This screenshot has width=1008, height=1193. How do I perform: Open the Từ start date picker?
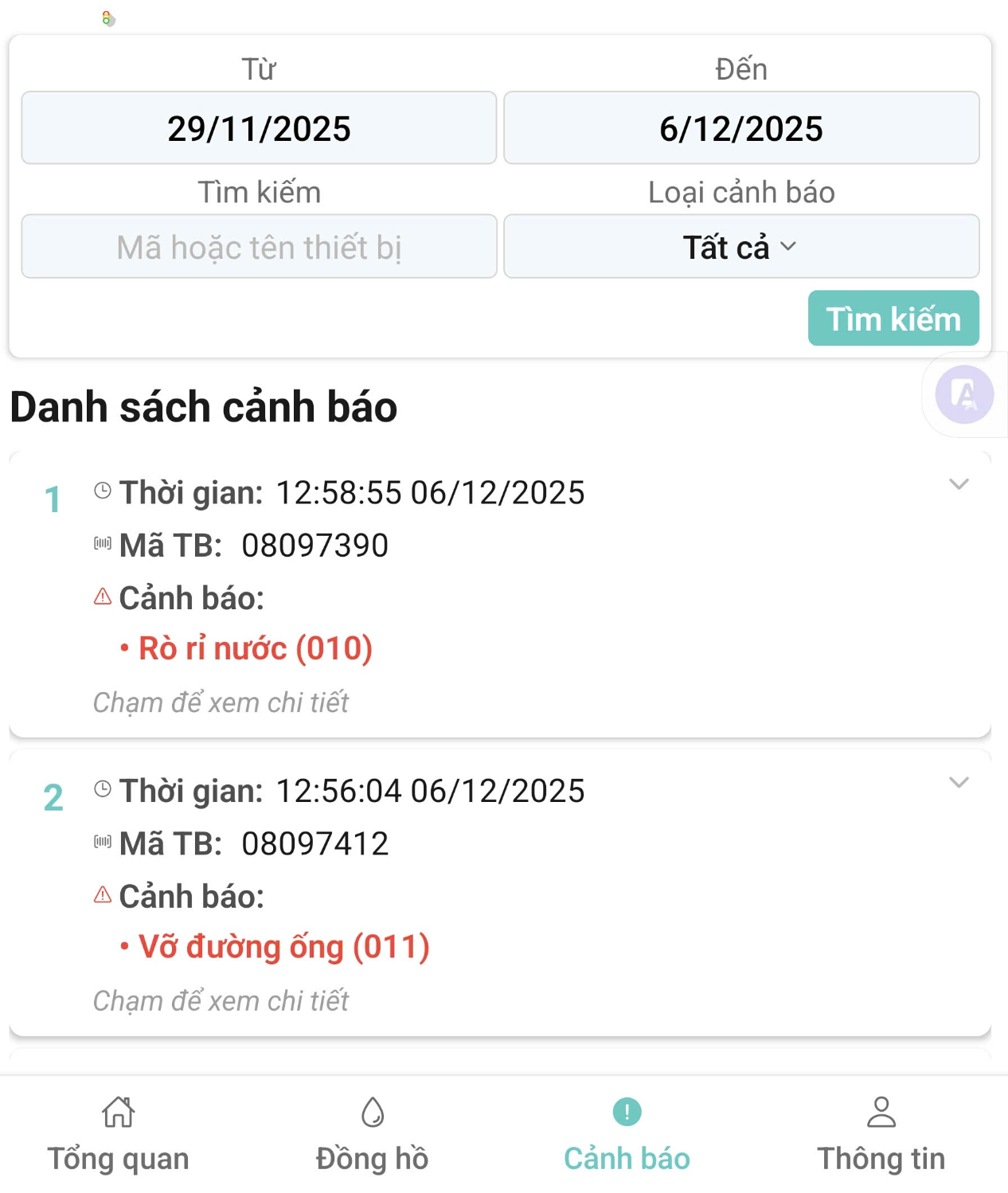[x=259, y=128]
